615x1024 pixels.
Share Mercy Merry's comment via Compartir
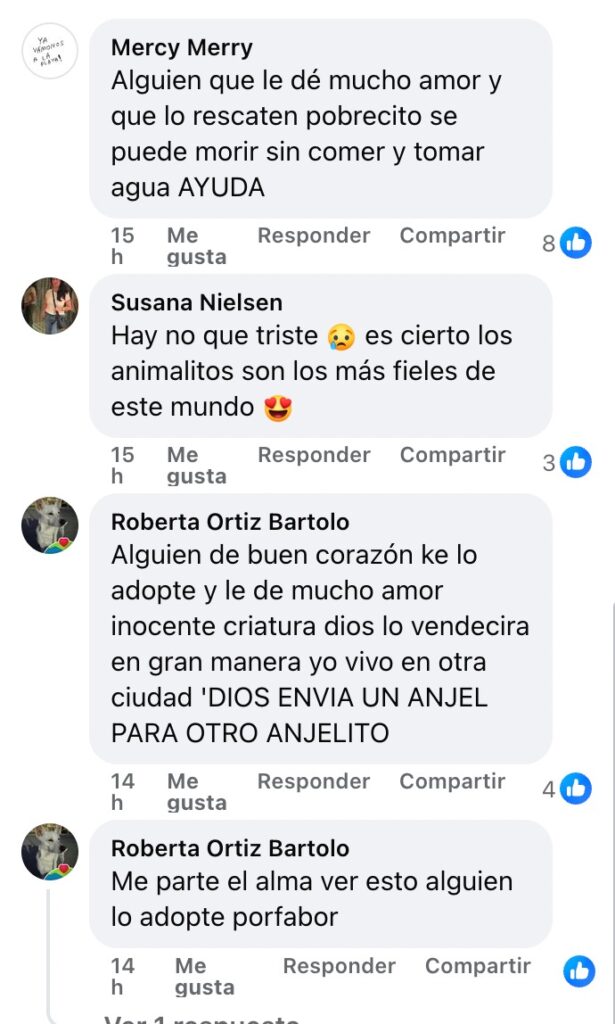point(452,236)
